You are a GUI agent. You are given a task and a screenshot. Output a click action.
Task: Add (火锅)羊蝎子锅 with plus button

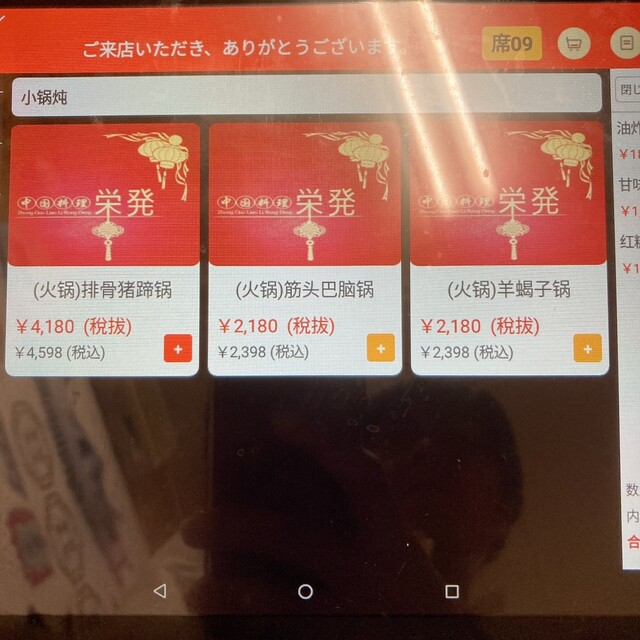[x=587, y=349]
